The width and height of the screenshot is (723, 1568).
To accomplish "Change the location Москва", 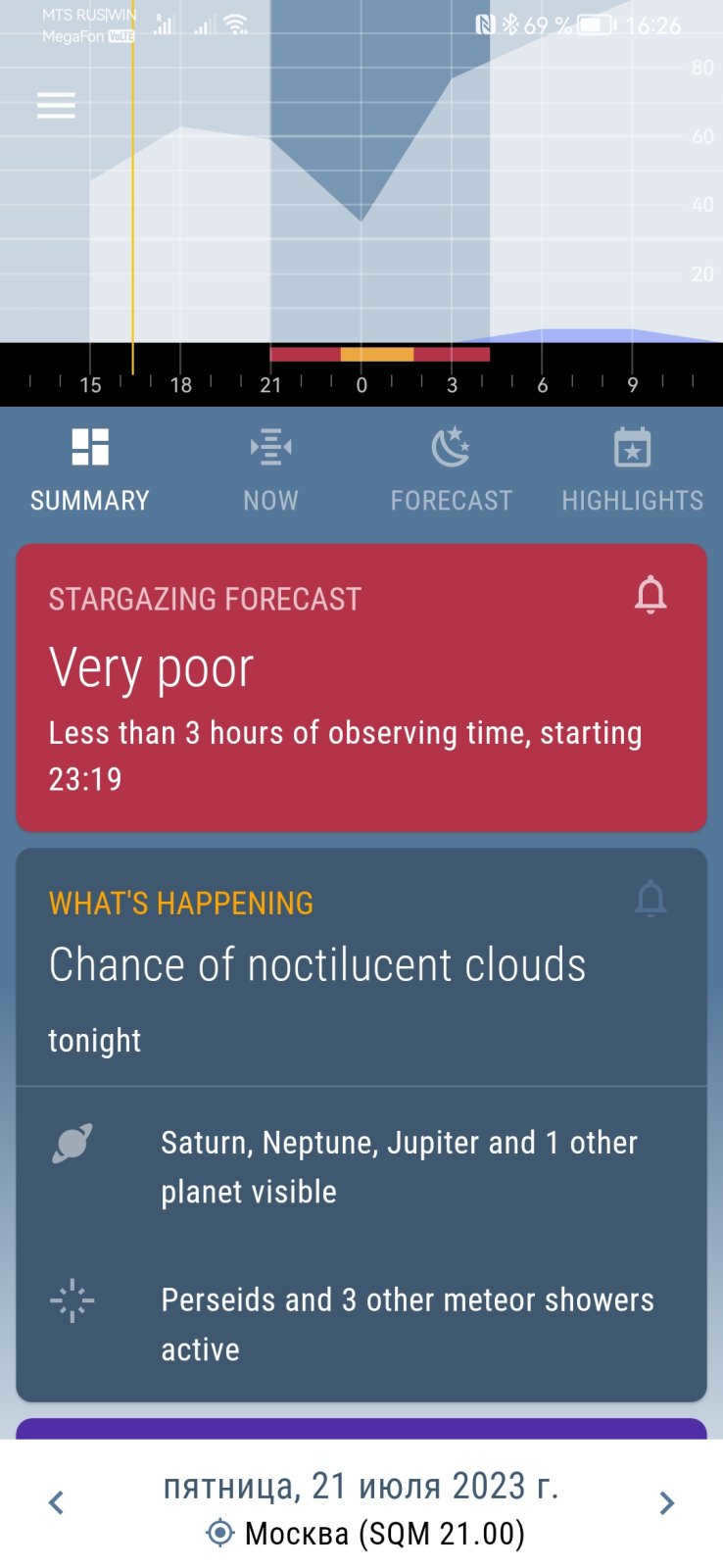I will 366,1533.
